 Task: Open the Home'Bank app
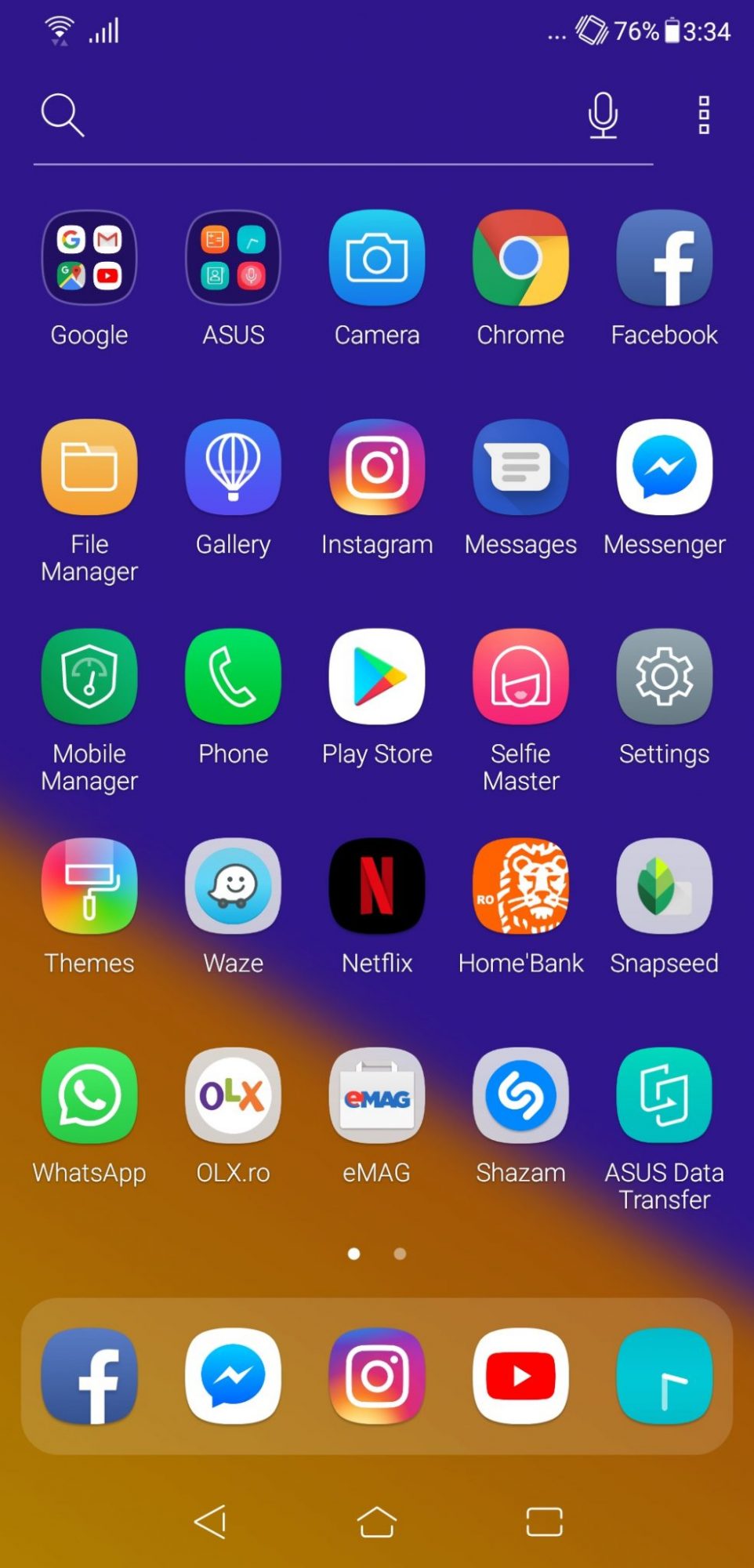click(520, 886)
